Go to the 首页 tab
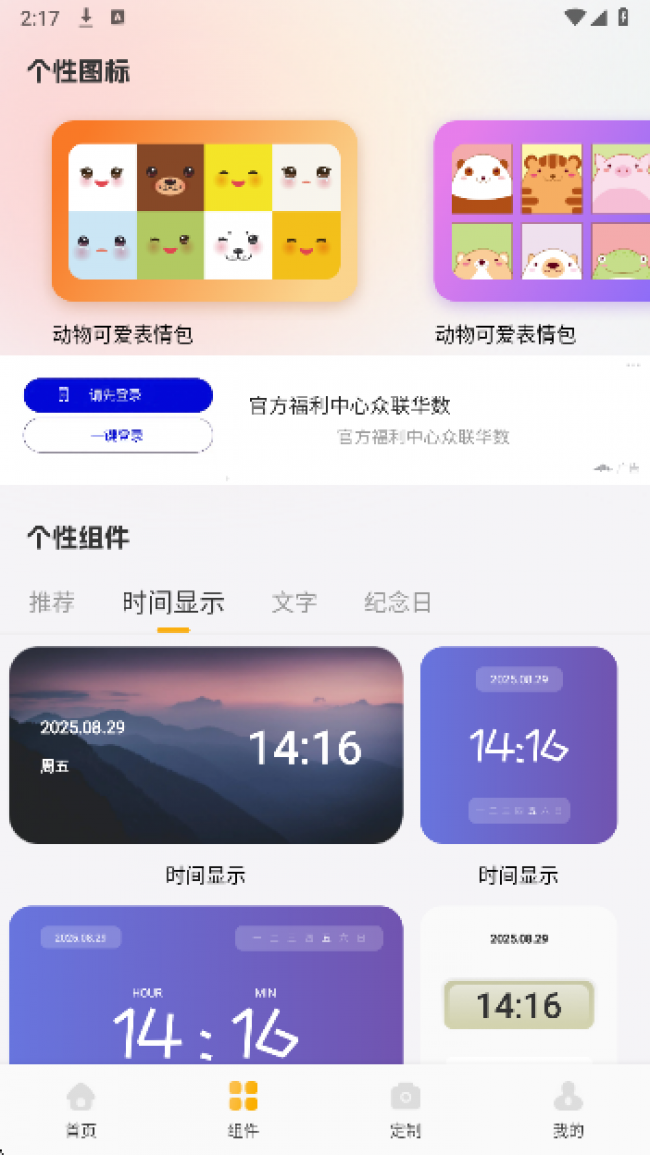The width and height of the screenshot is (650, 1155). tap(81, 1110)
